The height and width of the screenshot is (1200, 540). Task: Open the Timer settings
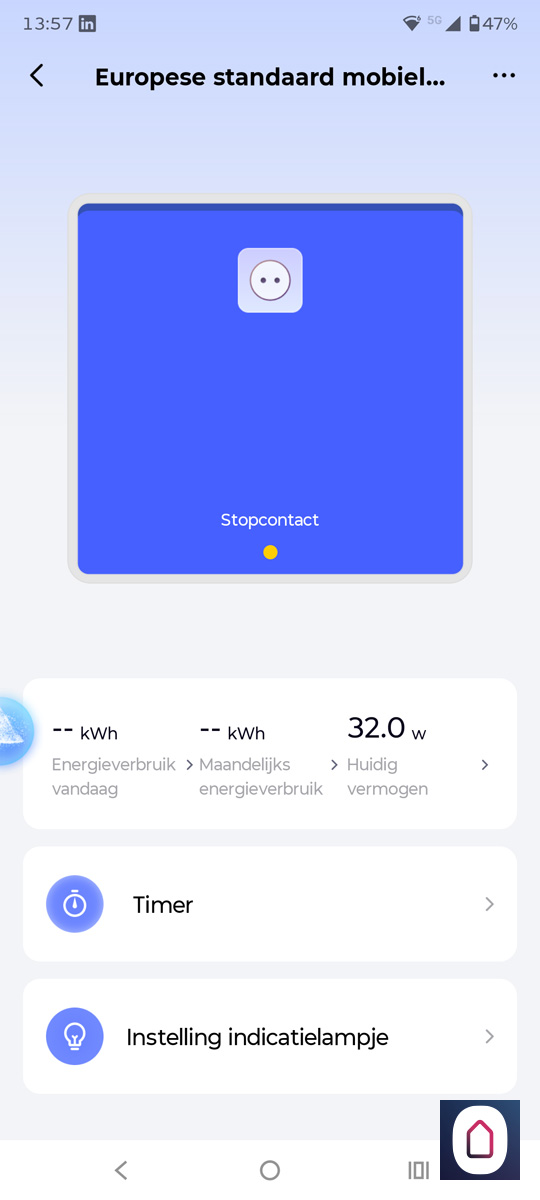pyautogui.click(x=270, y=904)
